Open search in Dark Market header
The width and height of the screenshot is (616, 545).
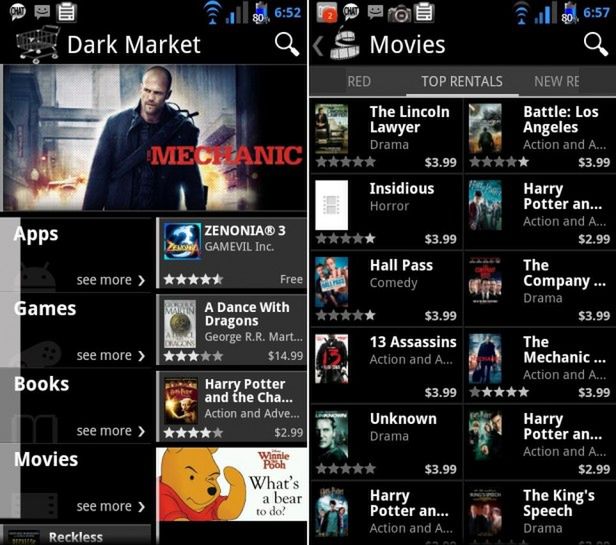click(x=287, y=45)
